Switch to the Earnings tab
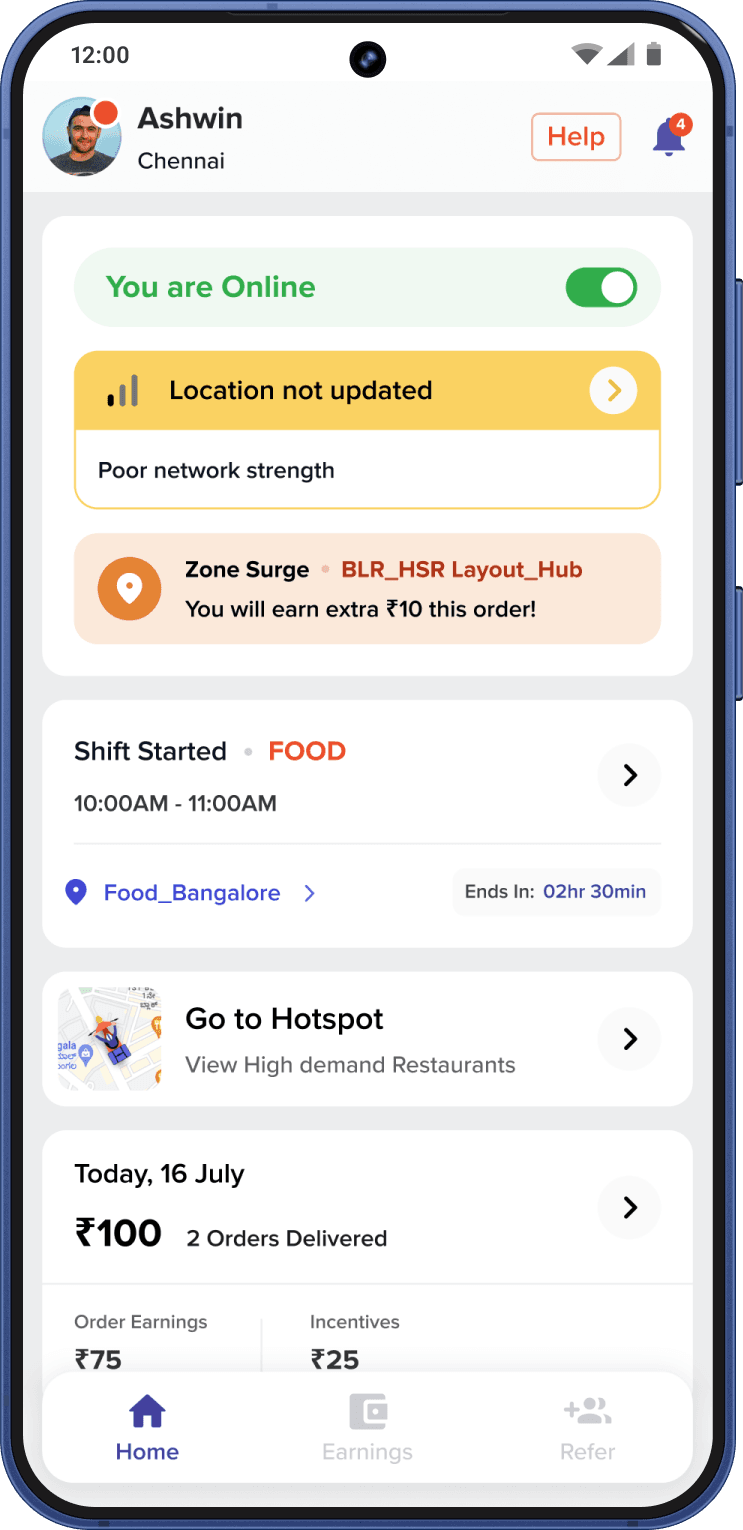The image size is (743, 1530). tap(367, 1429)
